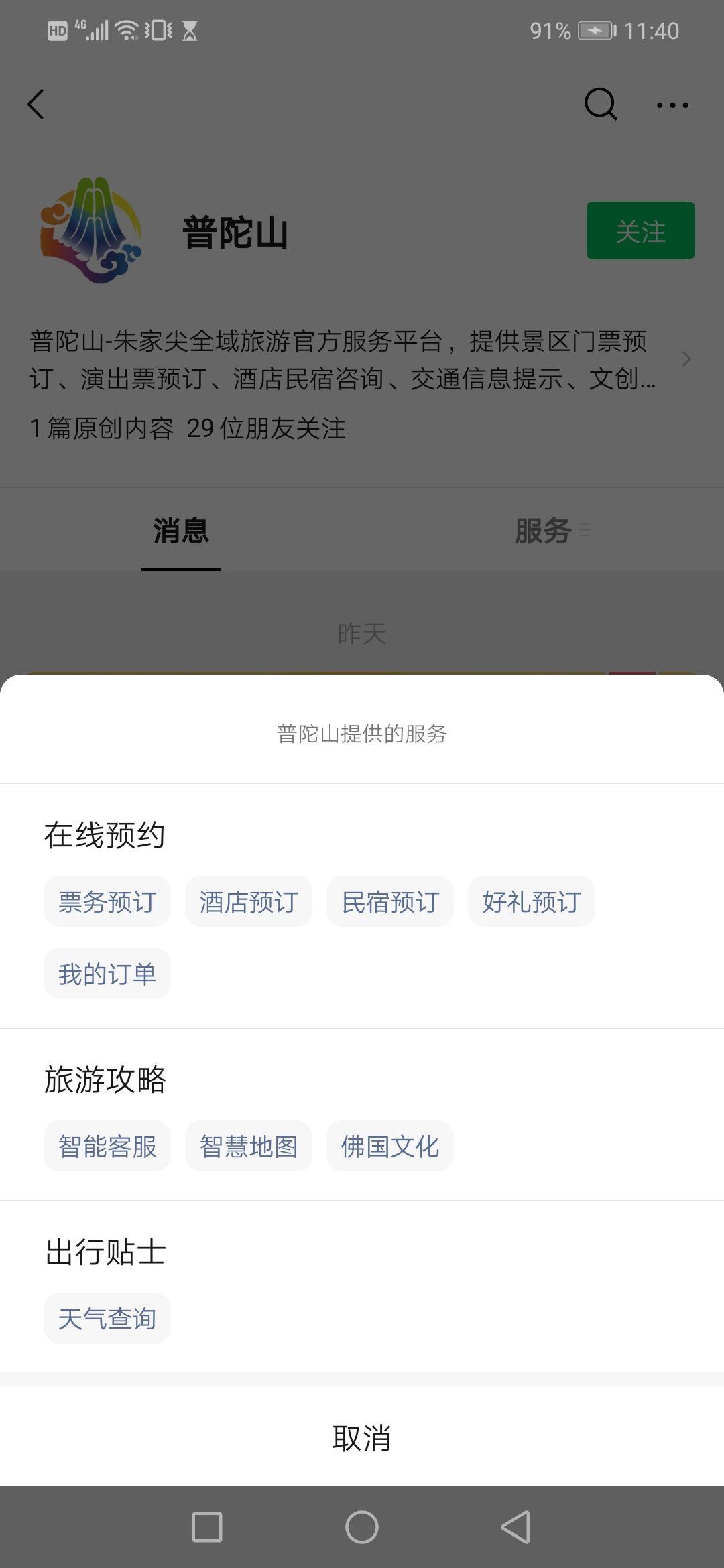Open 好礼预订 gift booking

coord(532,901)
